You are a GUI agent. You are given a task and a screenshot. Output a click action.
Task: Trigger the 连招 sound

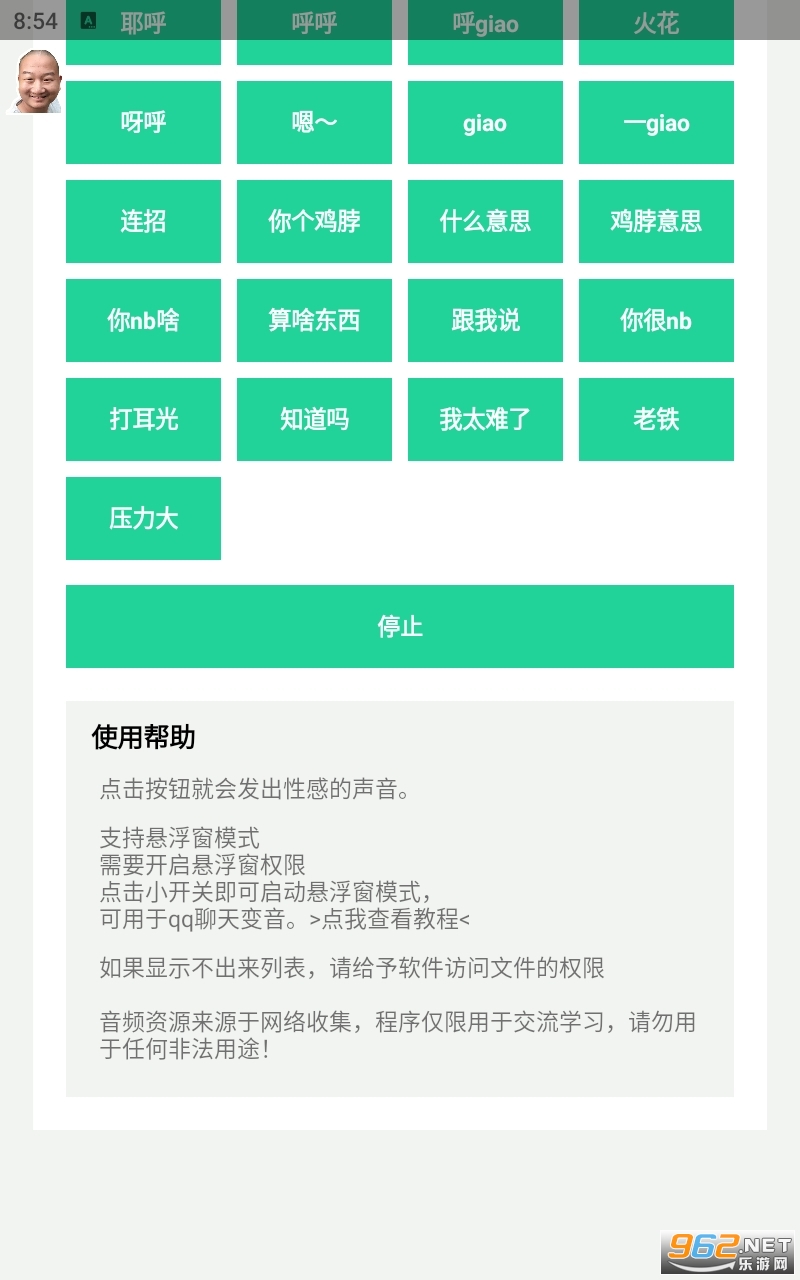[x=143, y=221]
